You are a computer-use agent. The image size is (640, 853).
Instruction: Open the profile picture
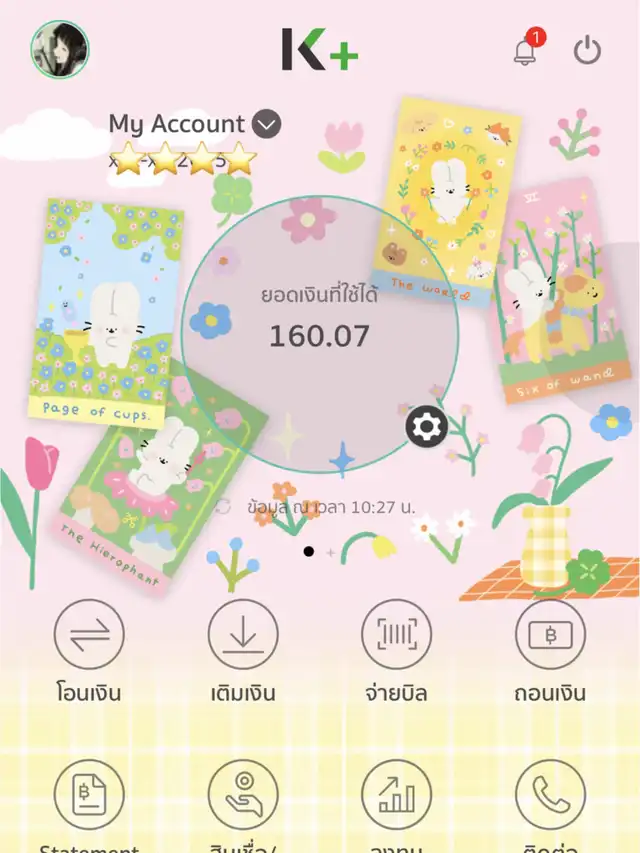[x=60, y=49]
